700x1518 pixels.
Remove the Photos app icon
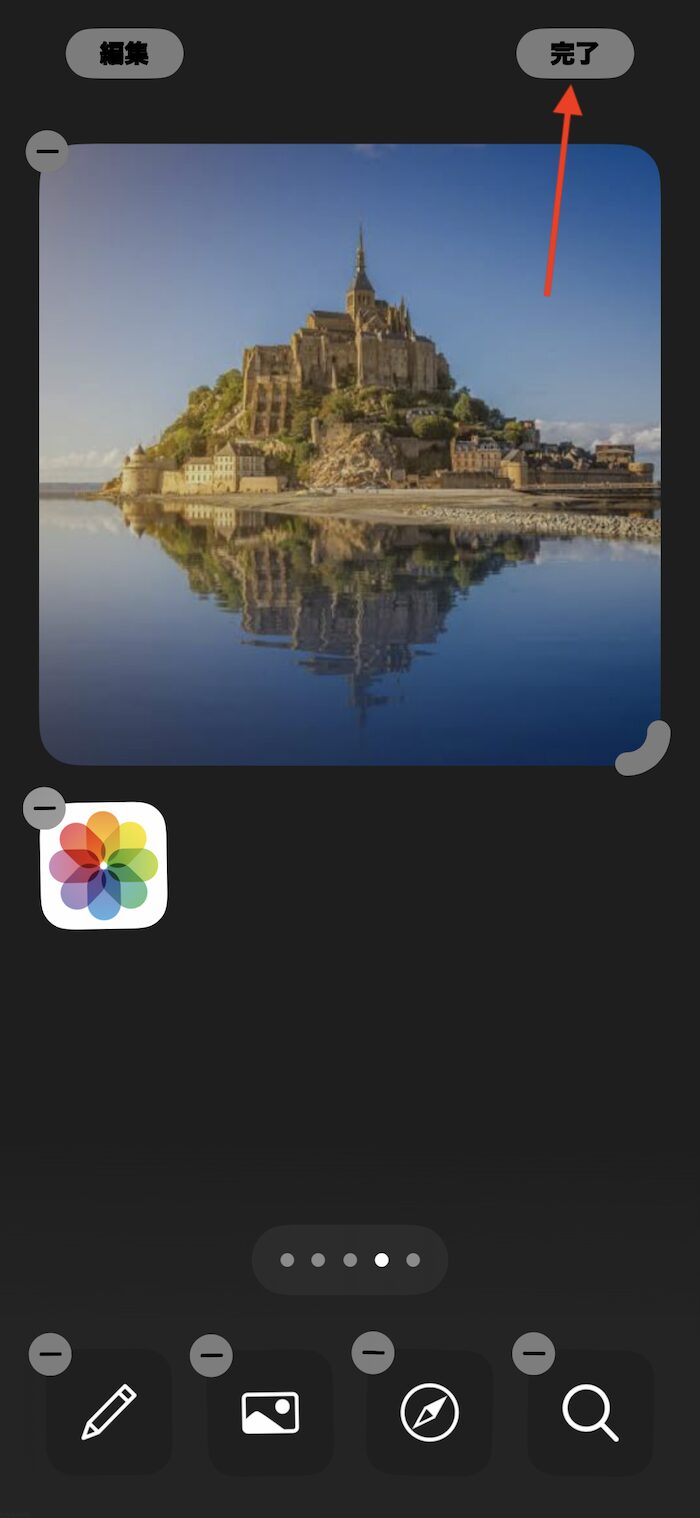click(44, 808)
